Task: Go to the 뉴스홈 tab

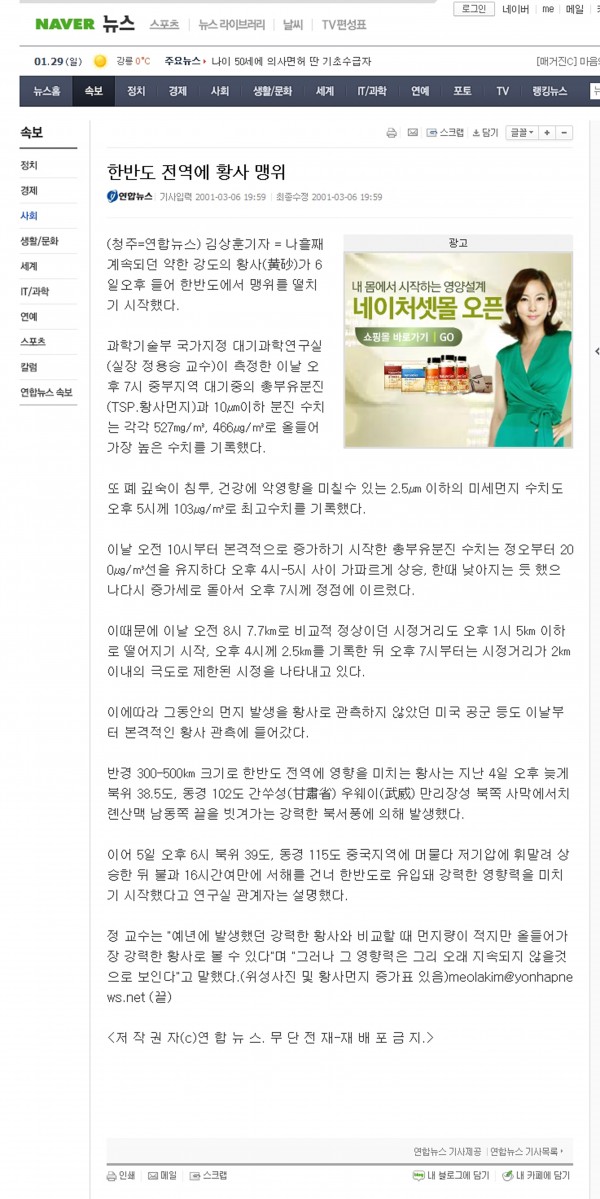Action: [x=47, y=91]
